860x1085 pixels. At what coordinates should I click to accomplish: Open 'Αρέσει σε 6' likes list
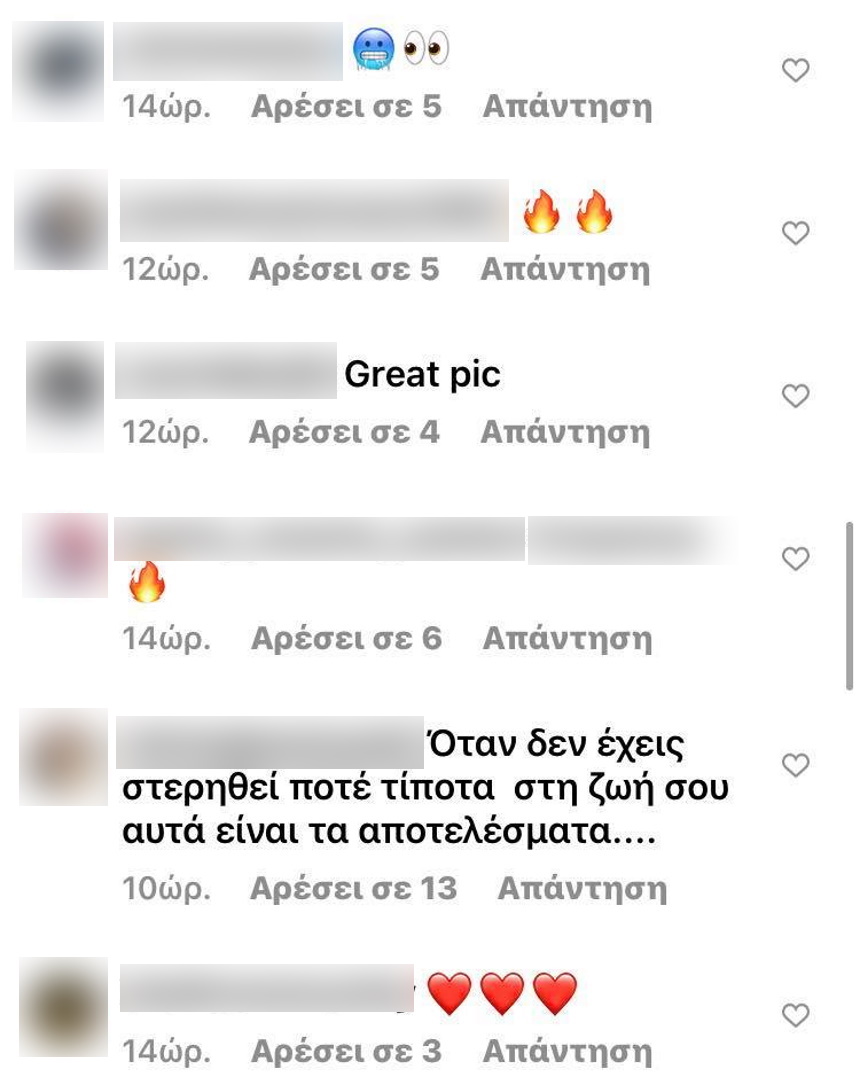[346, 638]
